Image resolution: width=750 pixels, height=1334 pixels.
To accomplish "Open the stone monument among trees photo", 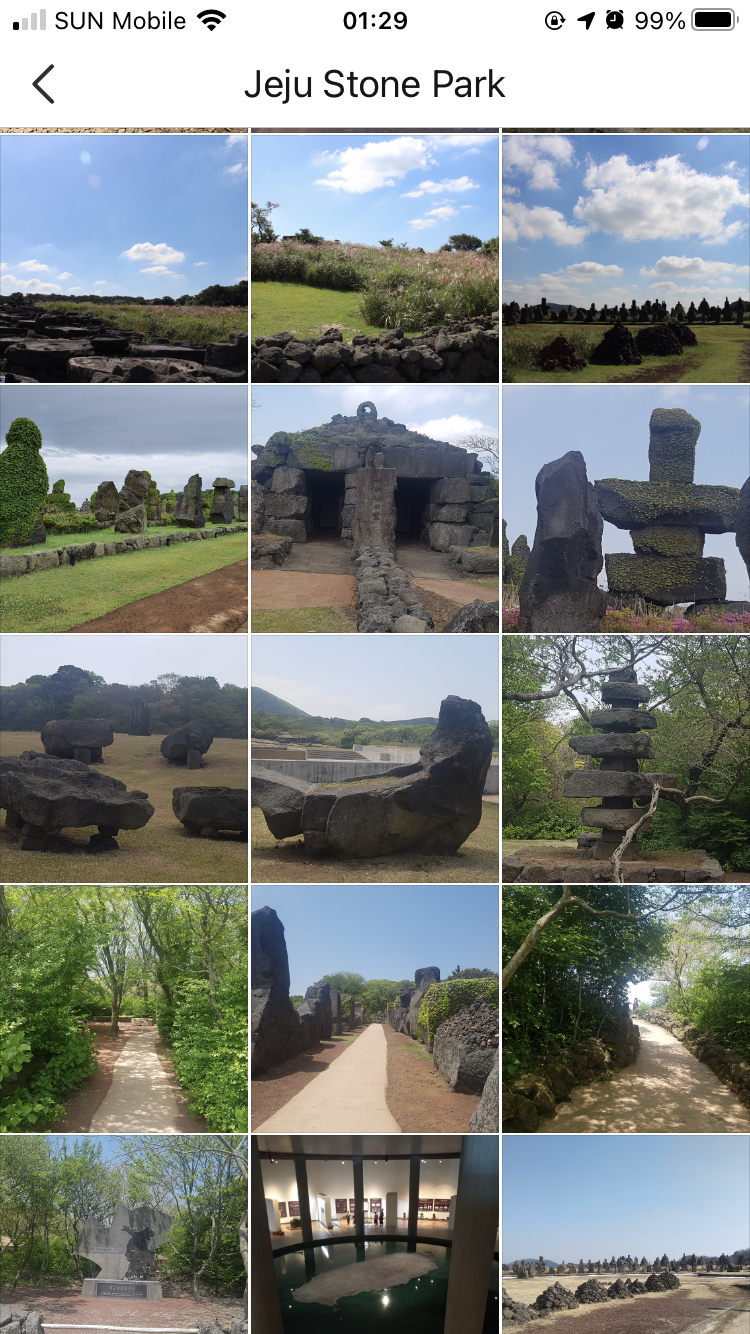I will (x=124, y=1234).
